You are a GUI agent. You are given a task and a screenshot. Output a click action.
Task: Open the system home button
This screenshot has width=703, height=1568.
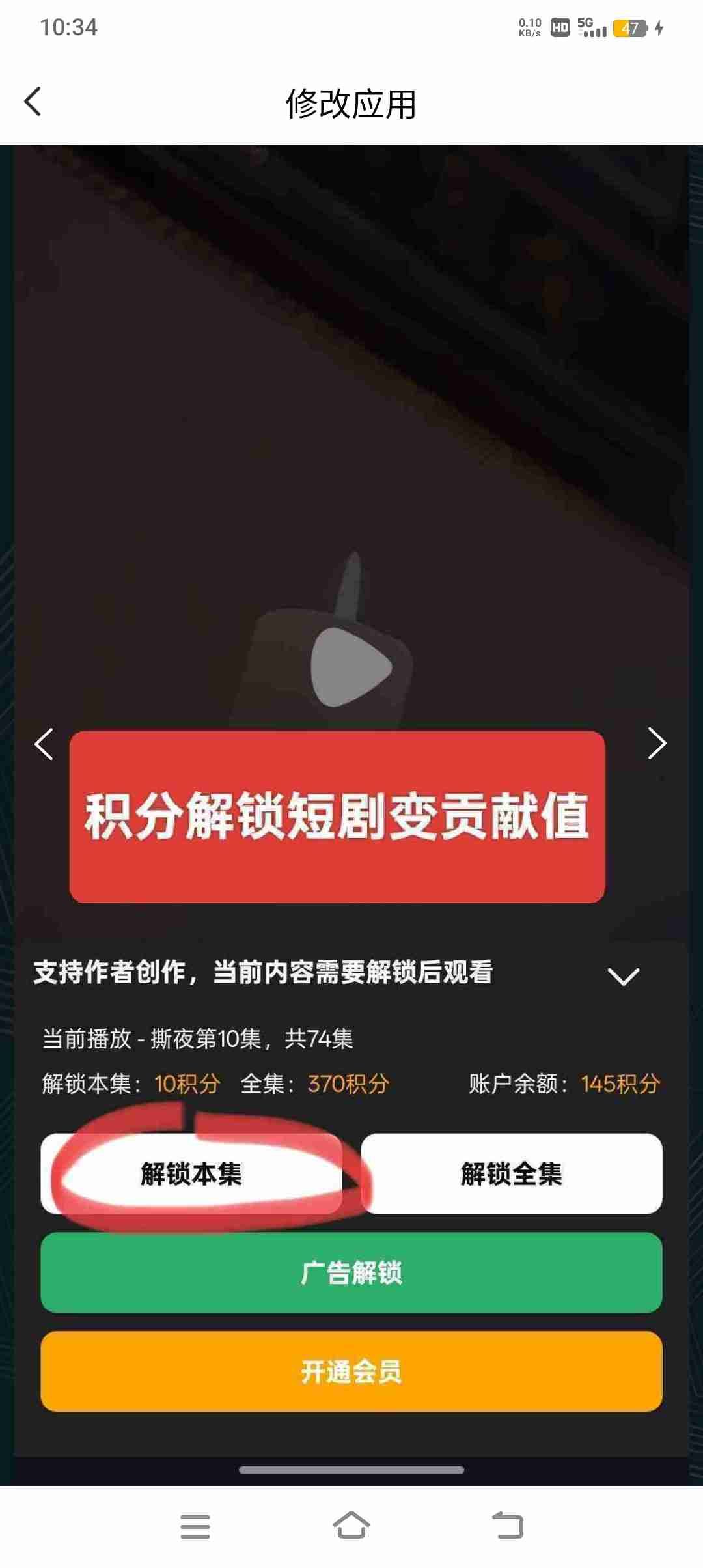tap(351, 1526)
